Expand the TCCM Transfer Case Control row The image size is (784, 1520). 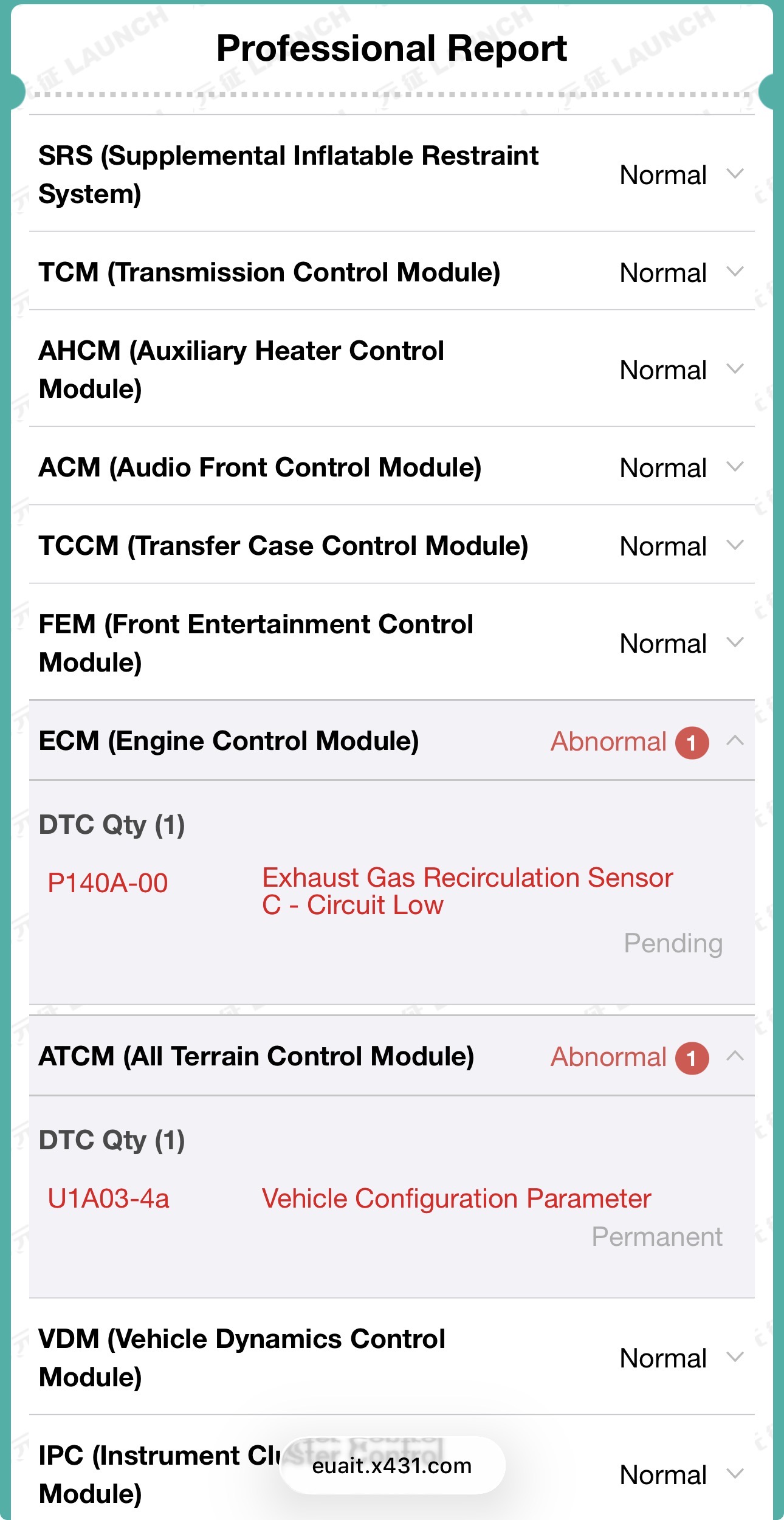(x=735, y=545)
